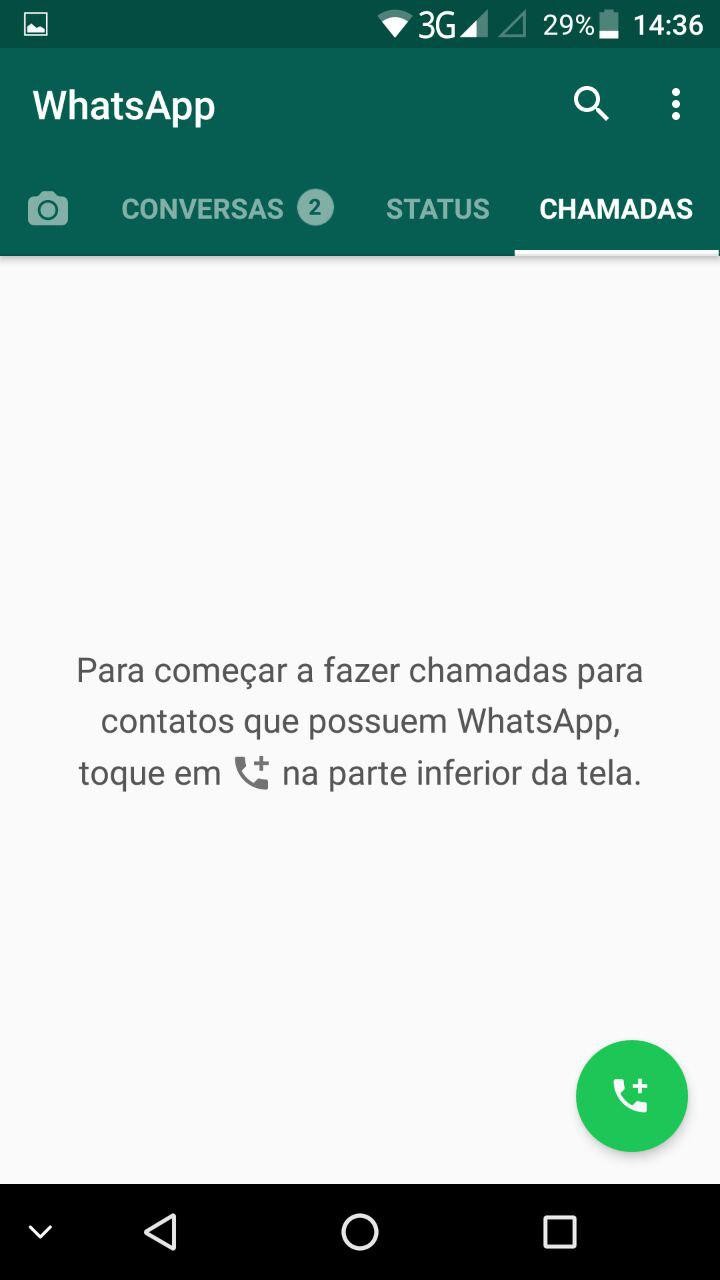Open the search icon in the app bar

coord(591,104)
